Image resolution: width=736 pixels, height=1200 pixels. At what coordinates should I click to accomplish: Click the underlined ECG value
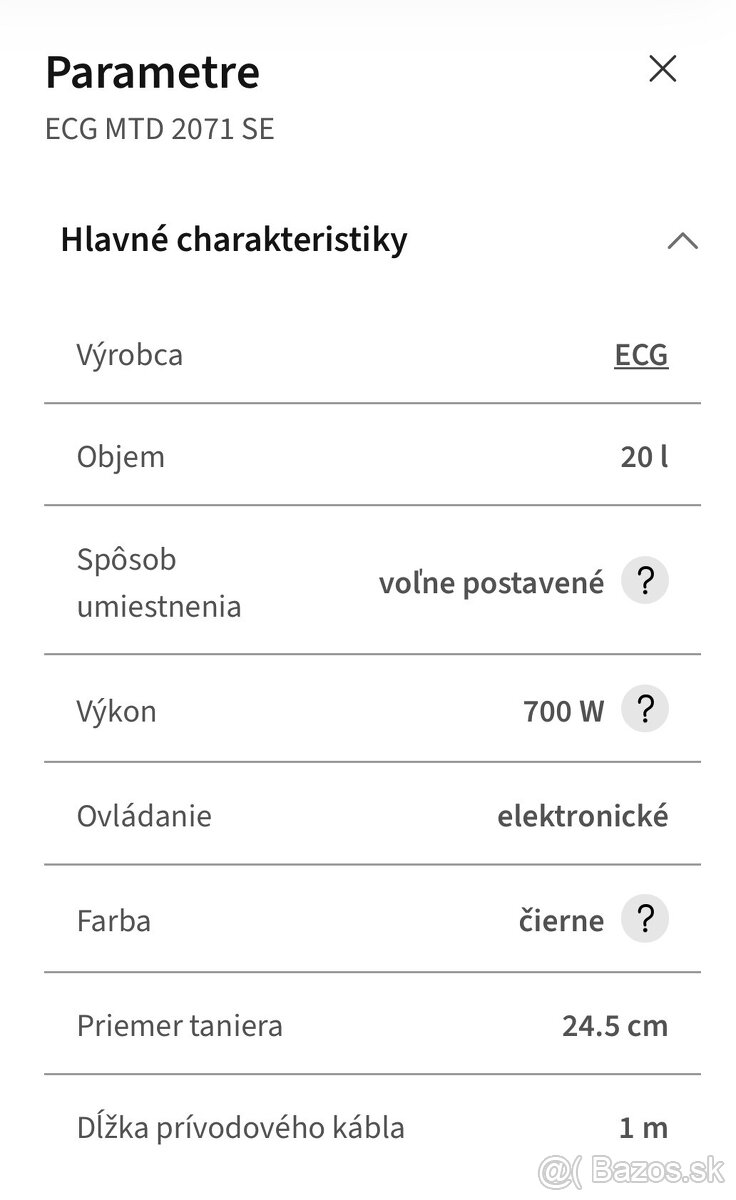[641, 354]
